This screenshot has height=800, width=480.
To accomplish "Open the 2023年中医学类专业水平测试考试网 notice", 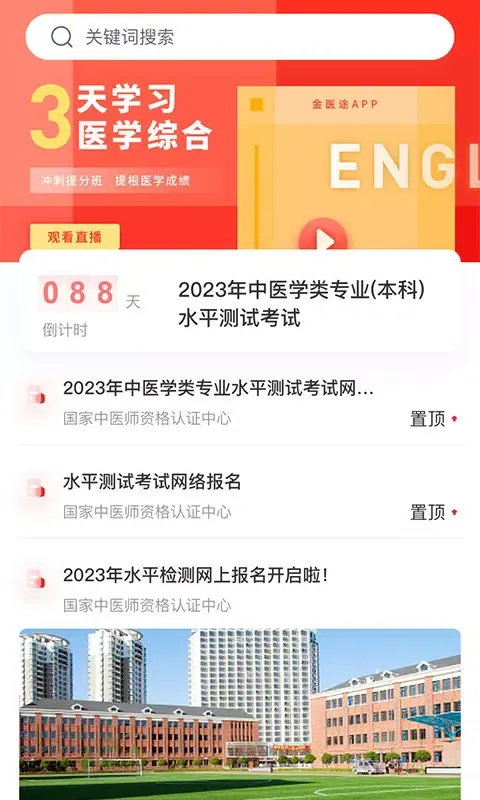I will pos(240,403).
